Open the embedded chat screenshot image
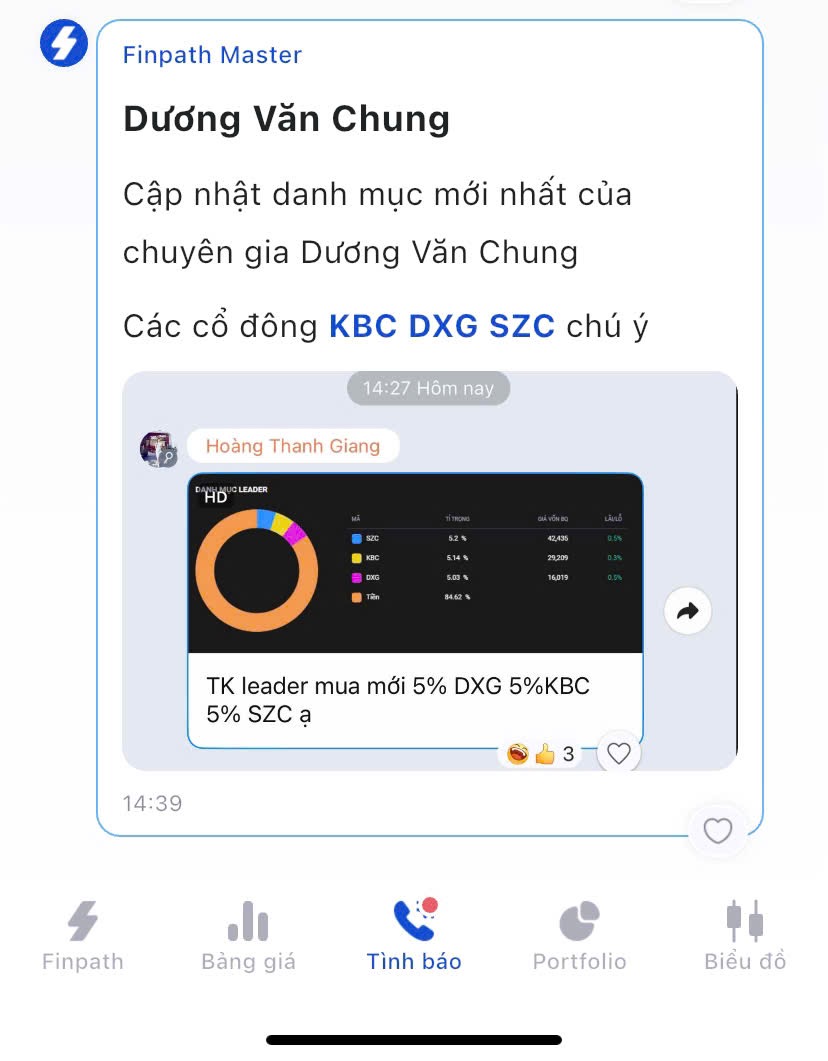Viewport: 828px width, 1061px height. pyautogui.click(x=429, y=570)
